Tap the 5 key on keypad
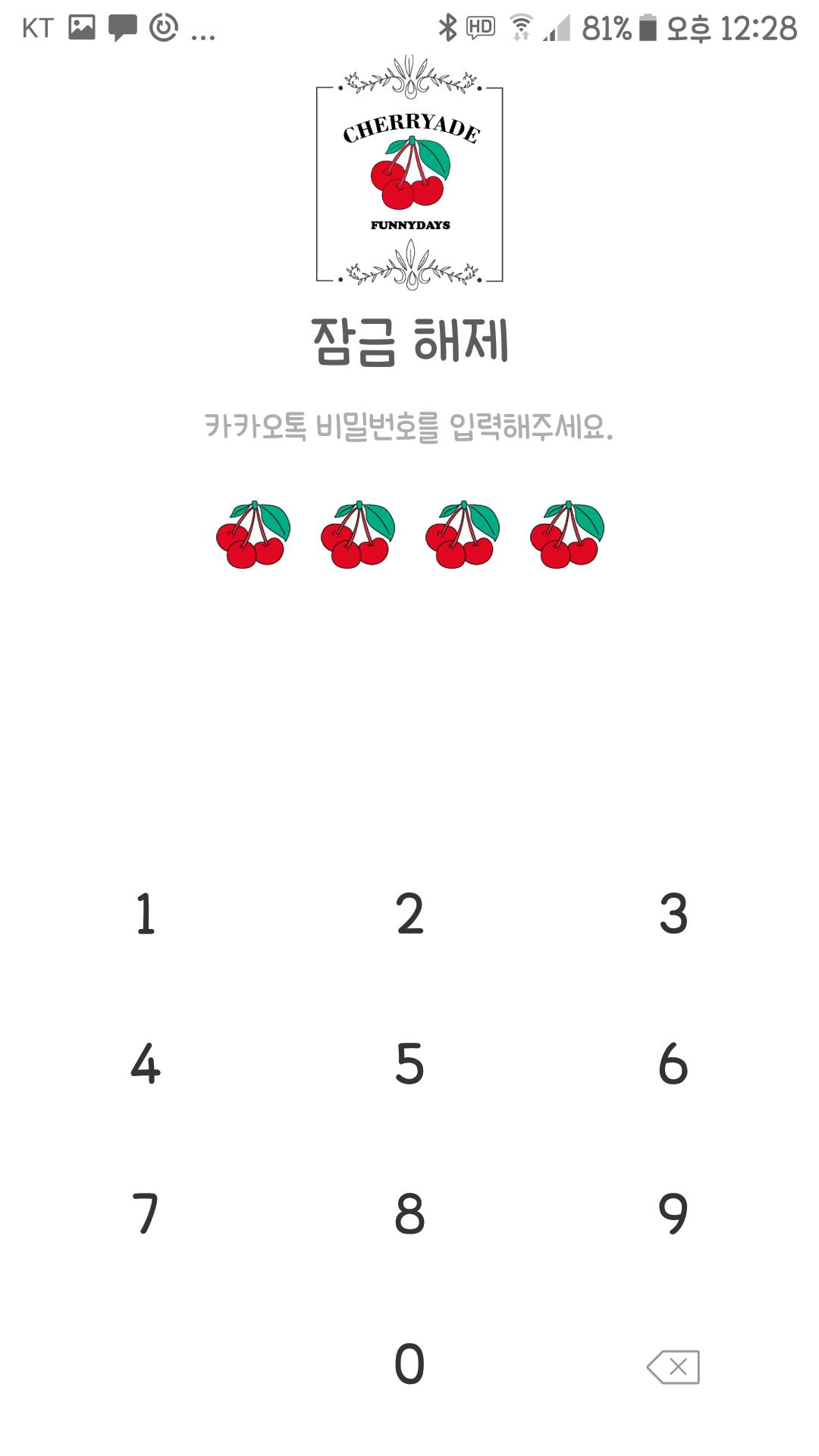 (x=409, y=1063)
